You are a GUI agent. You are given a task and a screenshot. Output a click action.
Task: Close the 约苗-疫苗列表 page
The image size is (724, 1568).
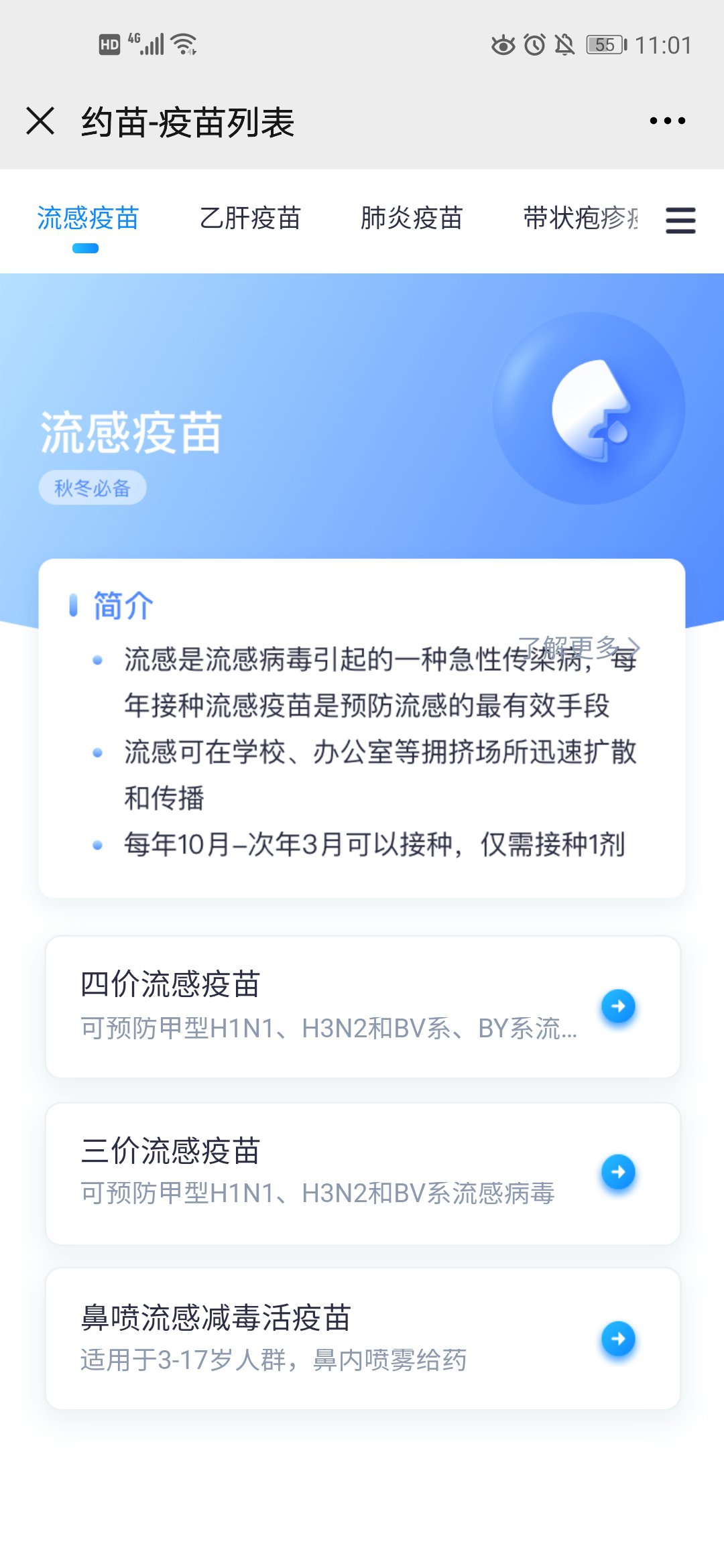pos(40,121)
